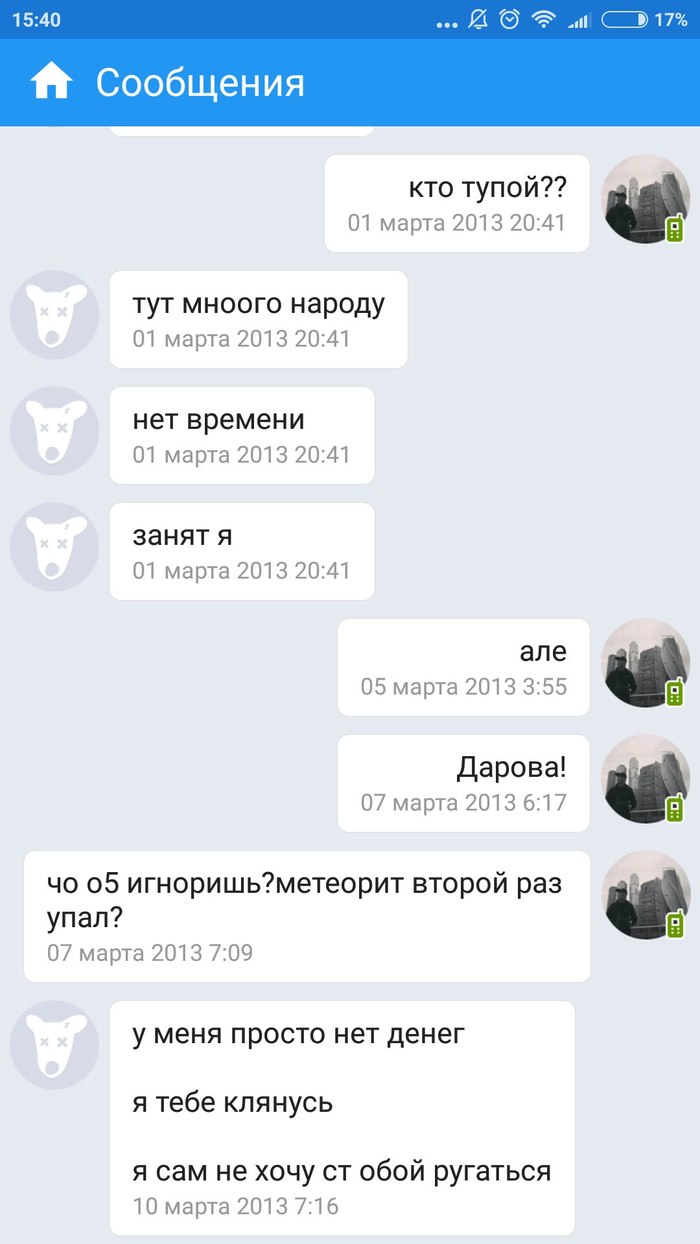Open avatar beside "у меня просто нет денег"

click(54, 1045)
